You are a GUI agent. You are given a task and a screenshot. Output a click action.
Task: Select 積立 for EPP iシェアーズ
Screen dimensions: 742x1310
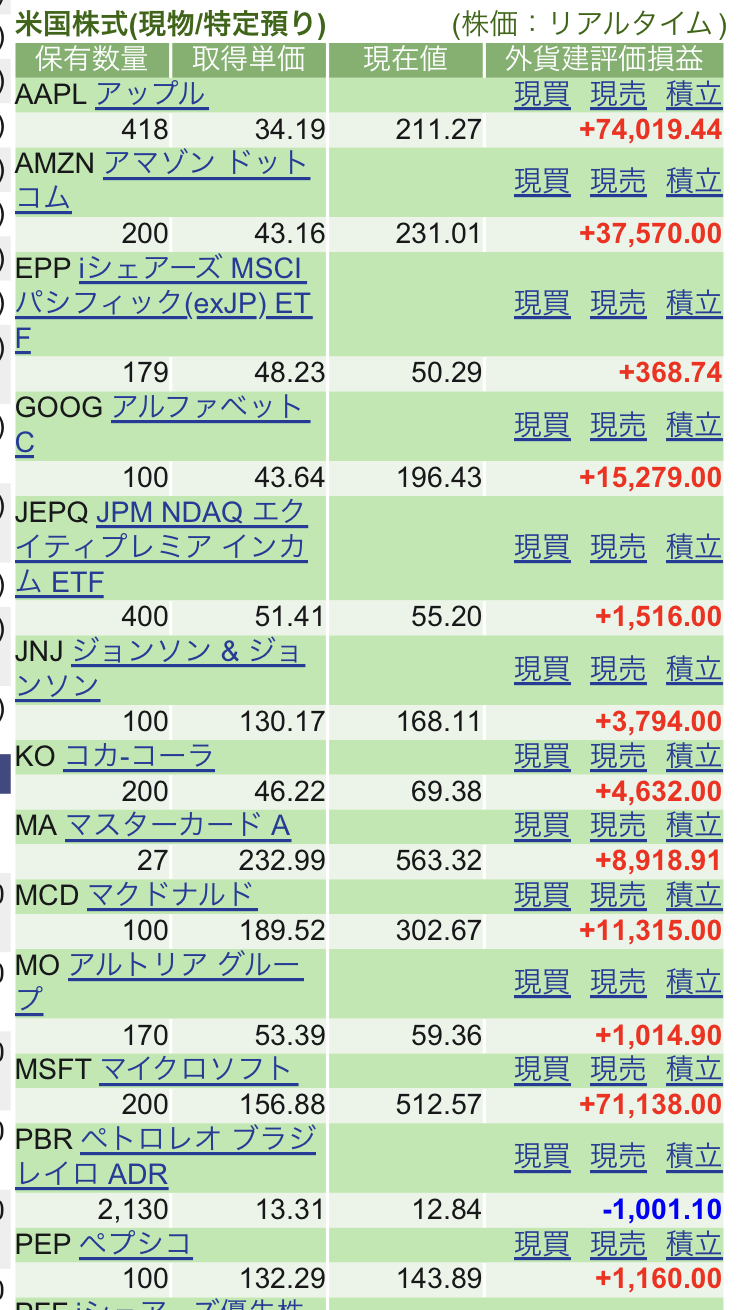(694, 303)
